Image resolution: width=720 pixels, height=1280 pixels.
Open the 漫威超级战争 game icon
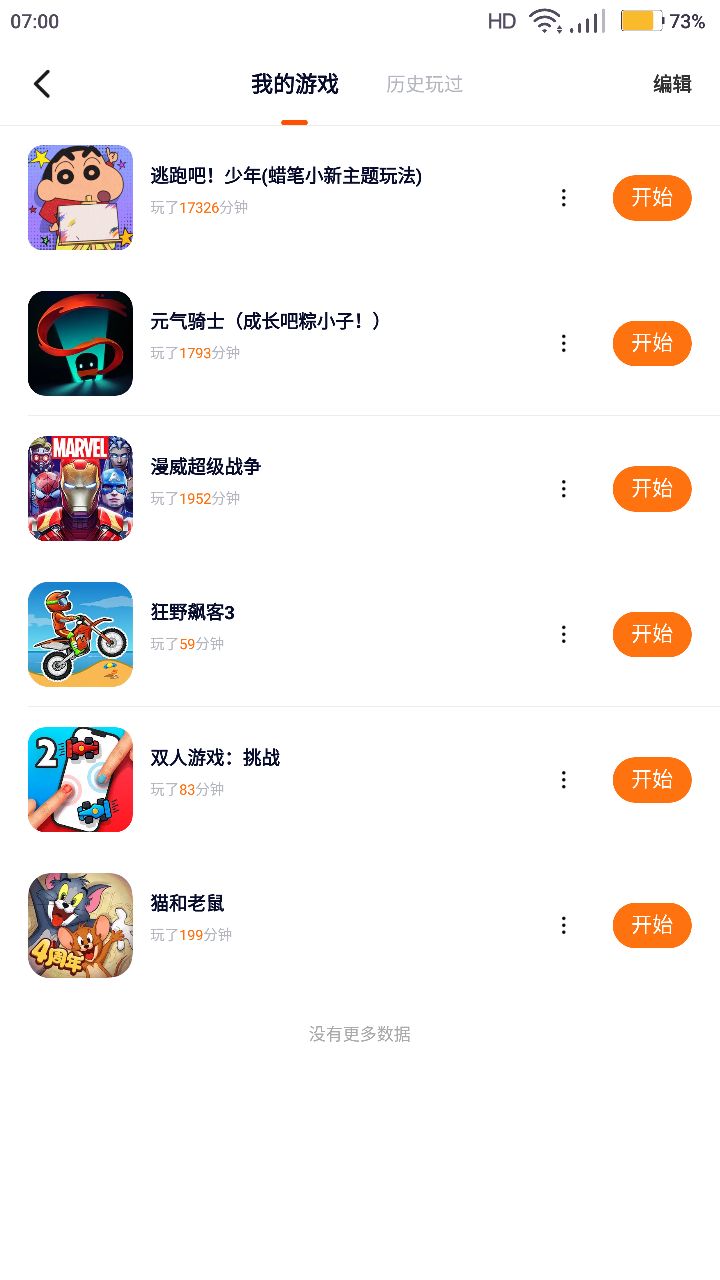(x=80, y=489)
